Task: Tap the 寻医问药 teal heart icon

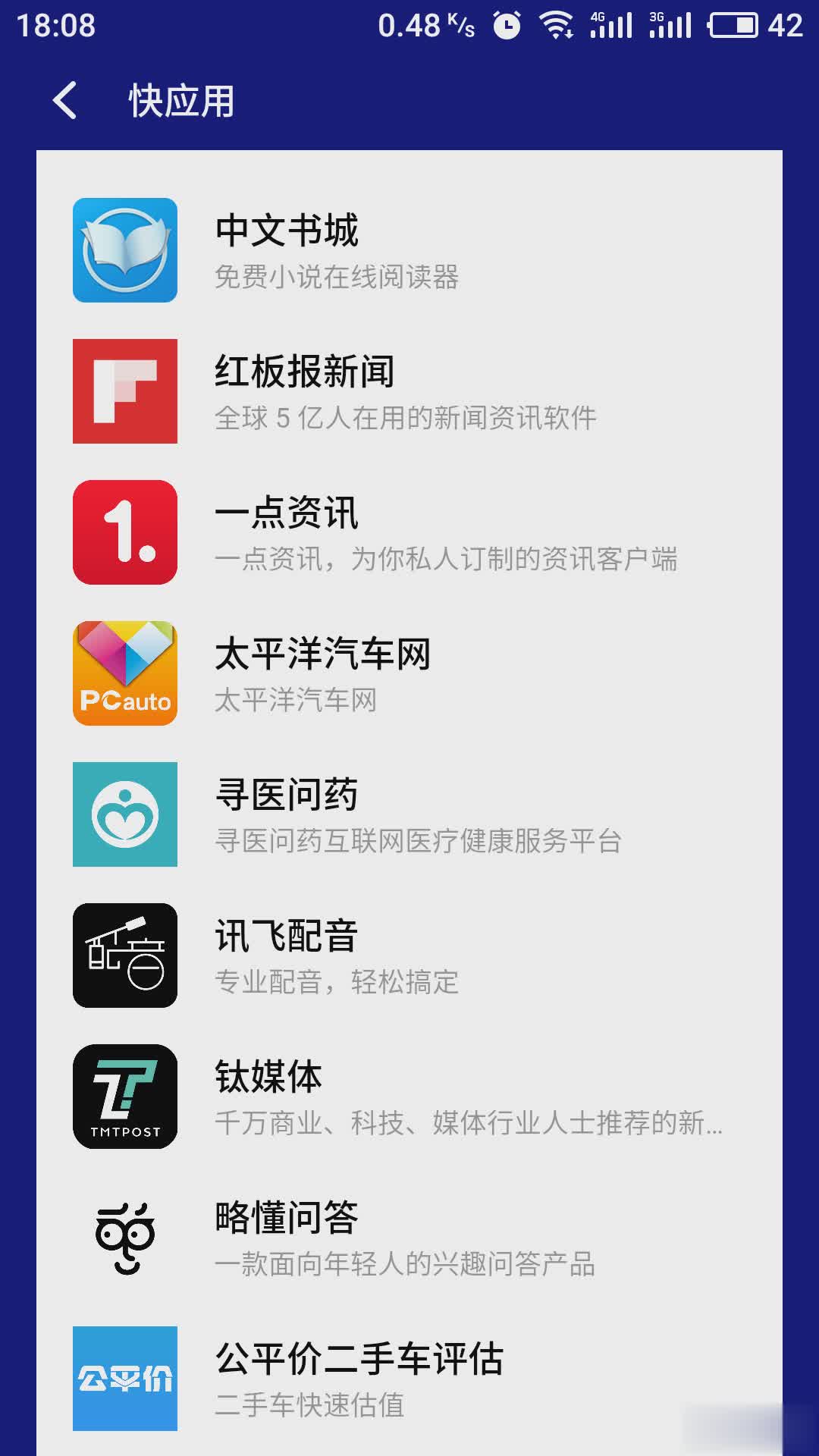Action: pos(124,814)
